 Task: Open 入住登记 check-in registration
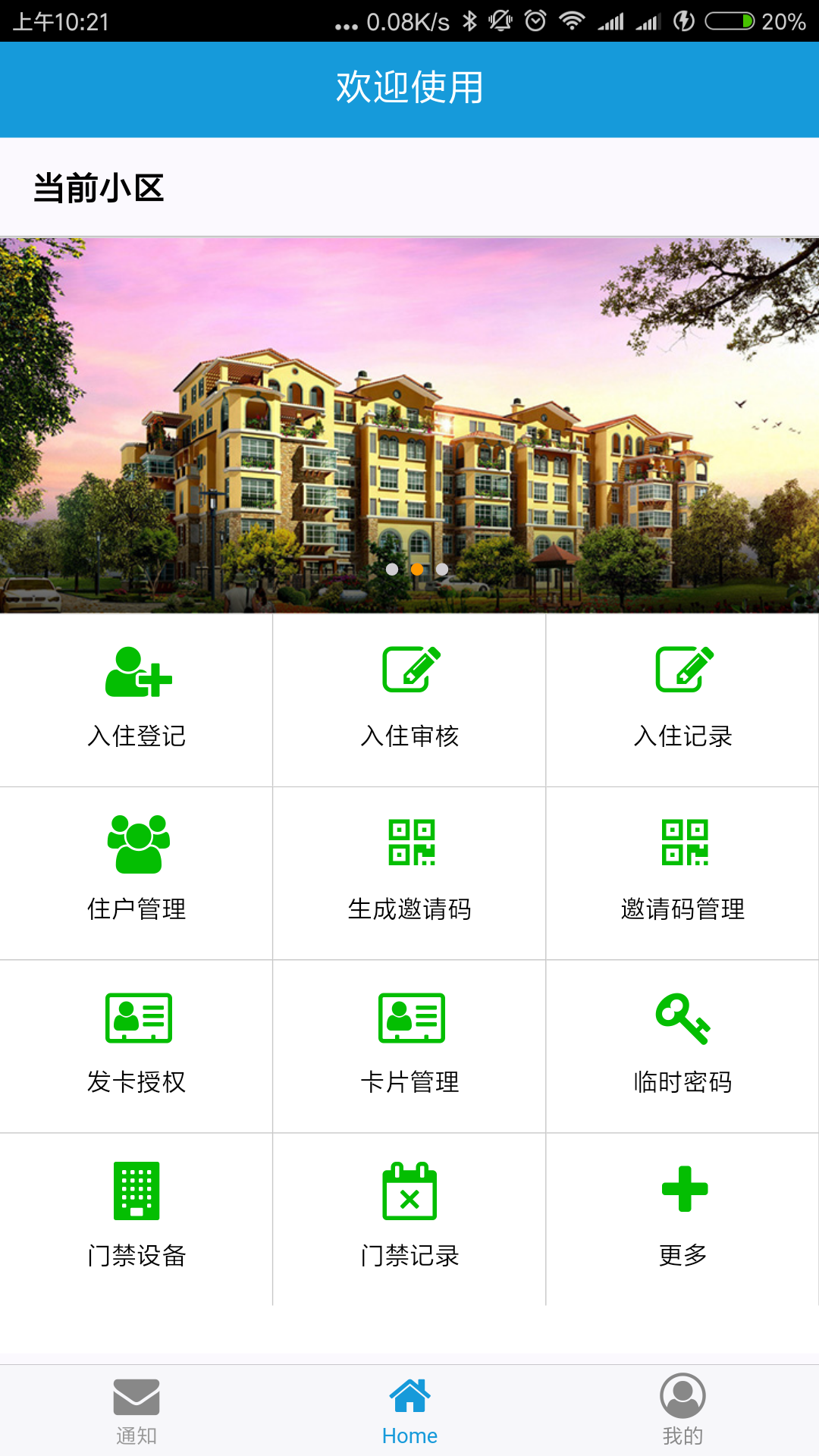point(136,698)
